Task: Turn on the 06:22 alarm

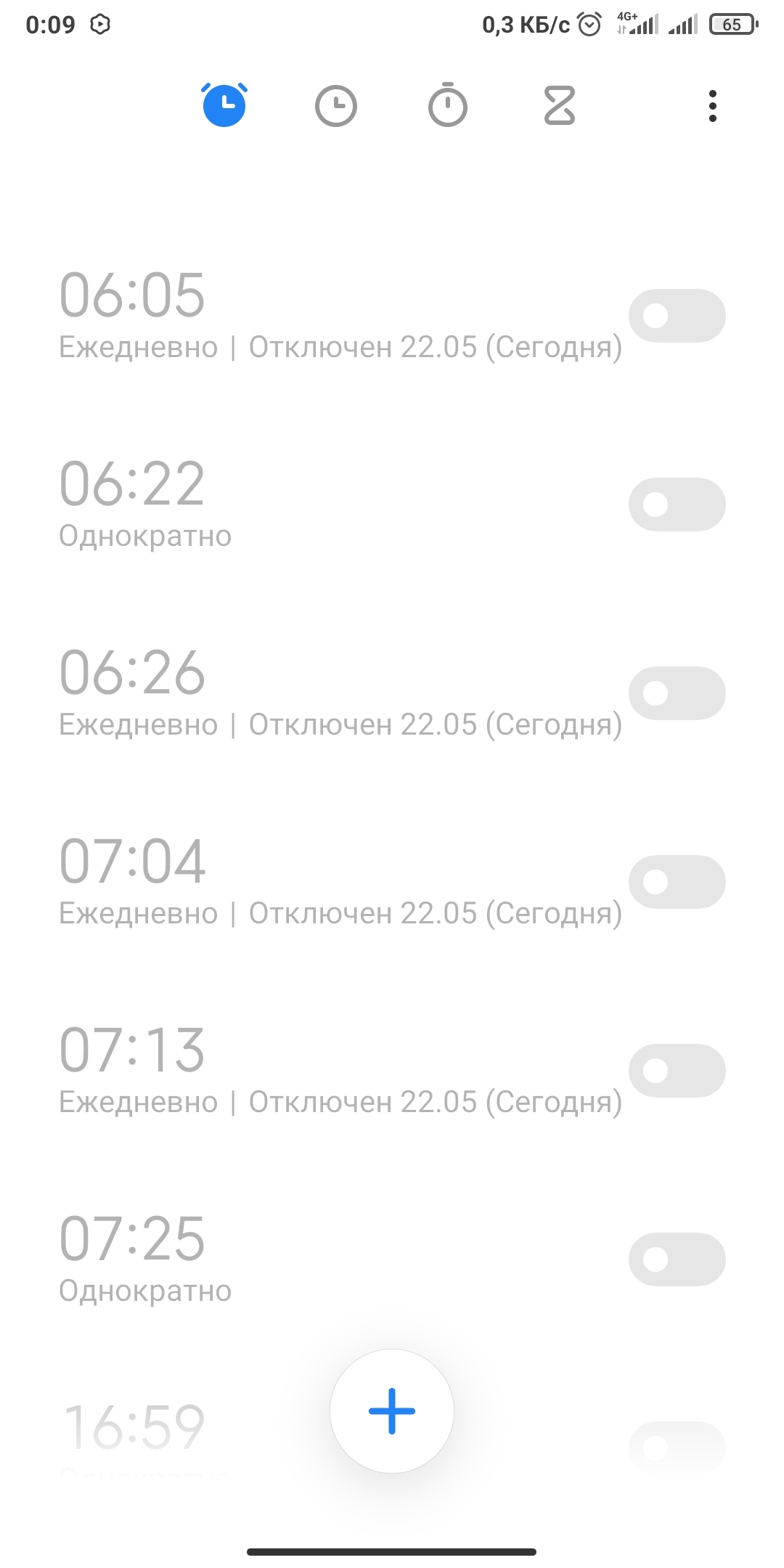Action: coord(677,505)
